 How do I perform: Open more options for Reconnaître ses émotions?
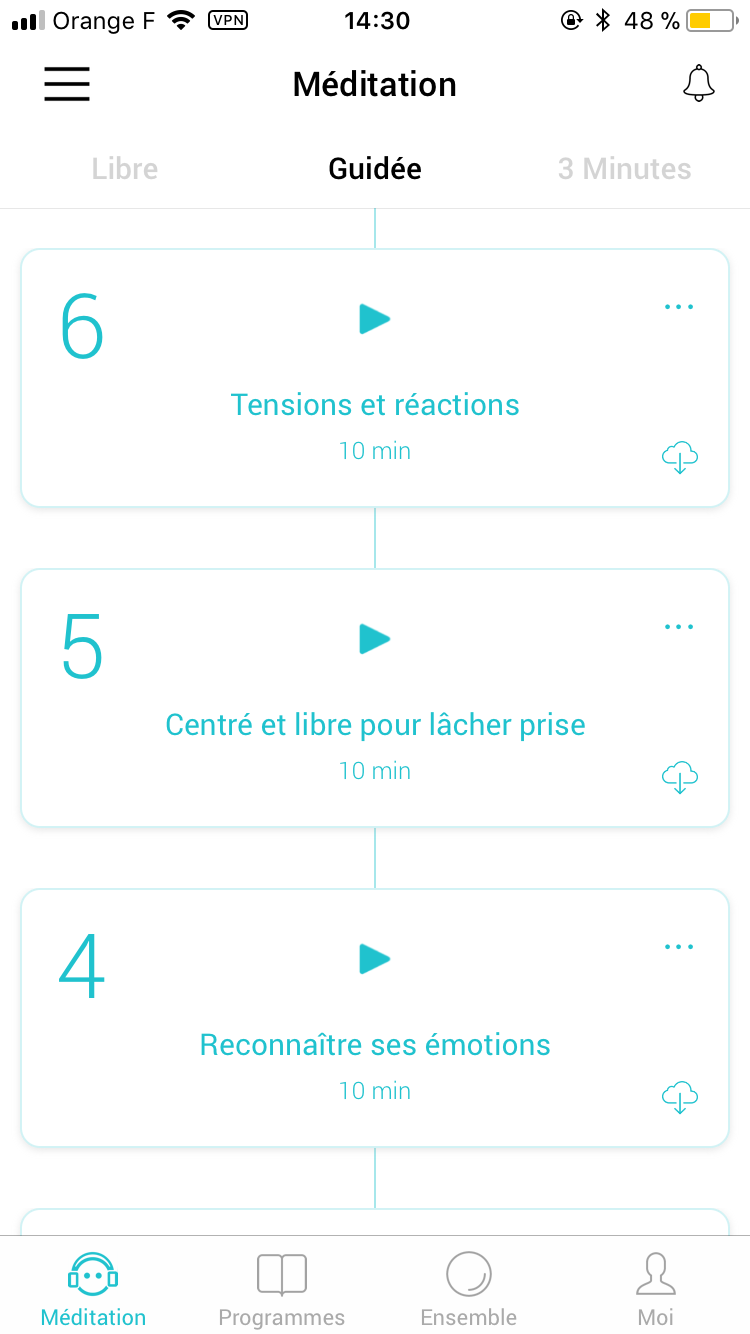click(x=679, y=947)
